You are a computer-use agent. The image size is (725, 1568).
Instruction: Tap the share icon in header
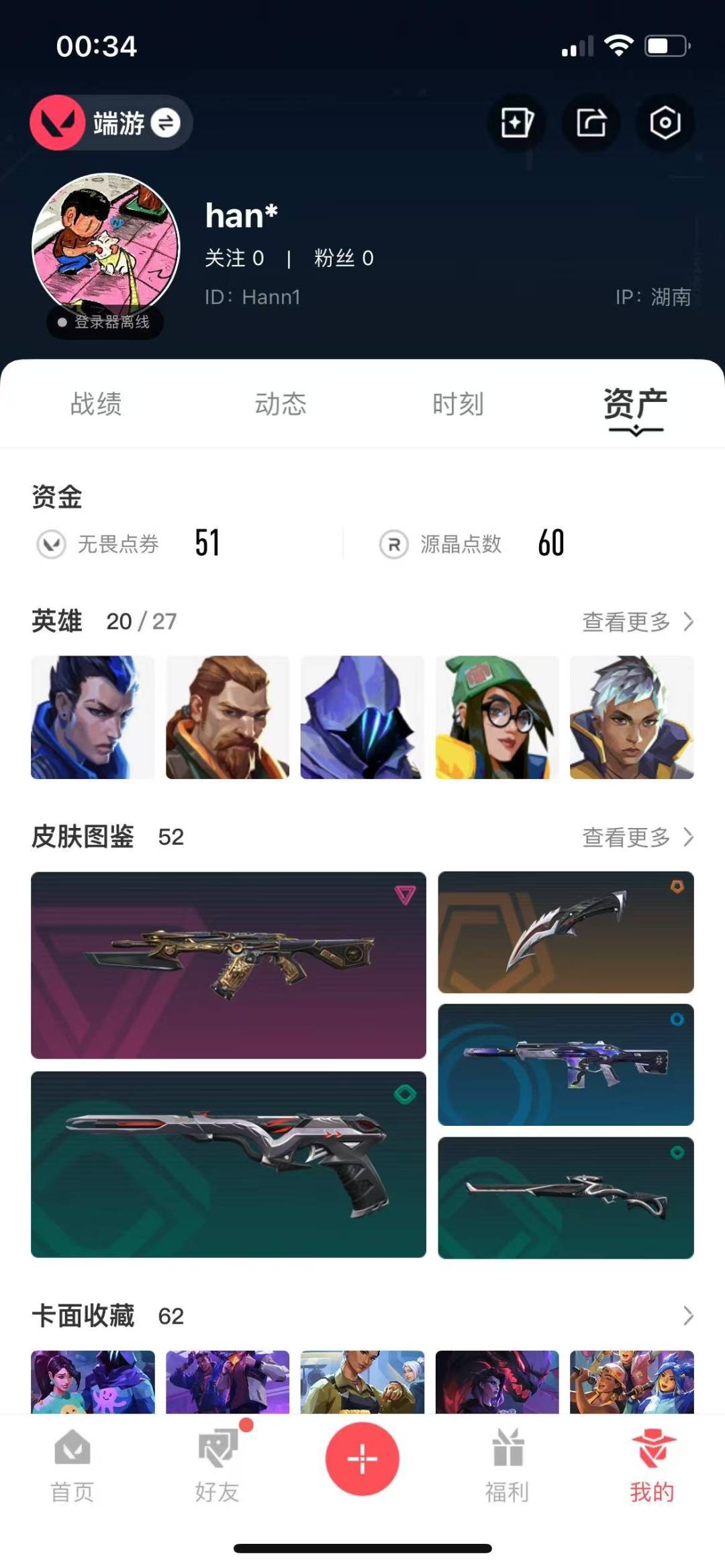591,123
